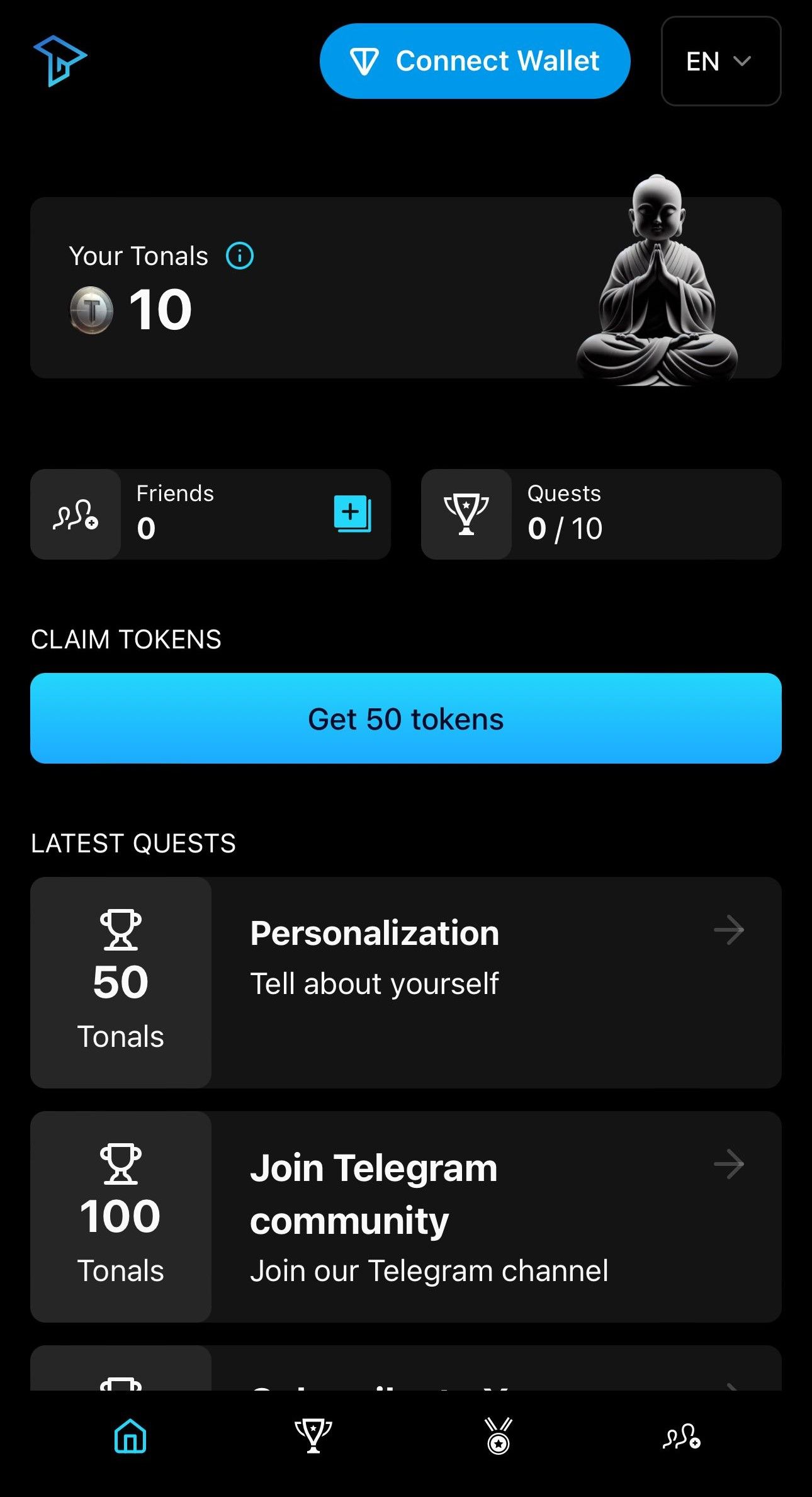Viewport: 812px width, 1497px height.
Task: Open the Friends card showing 0 friends
Action: tap(211, 514)
